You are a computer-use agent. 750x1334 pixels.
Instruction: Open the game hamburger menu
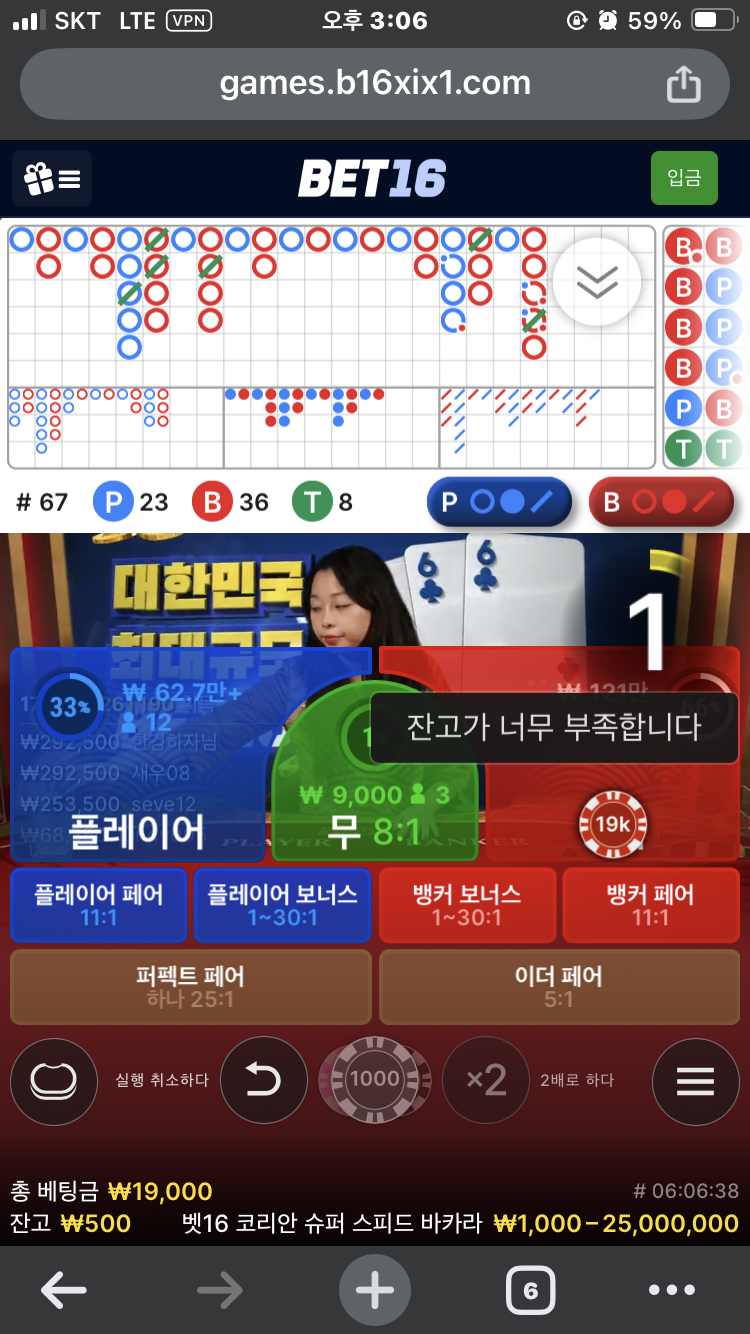tap(695, 1081)
